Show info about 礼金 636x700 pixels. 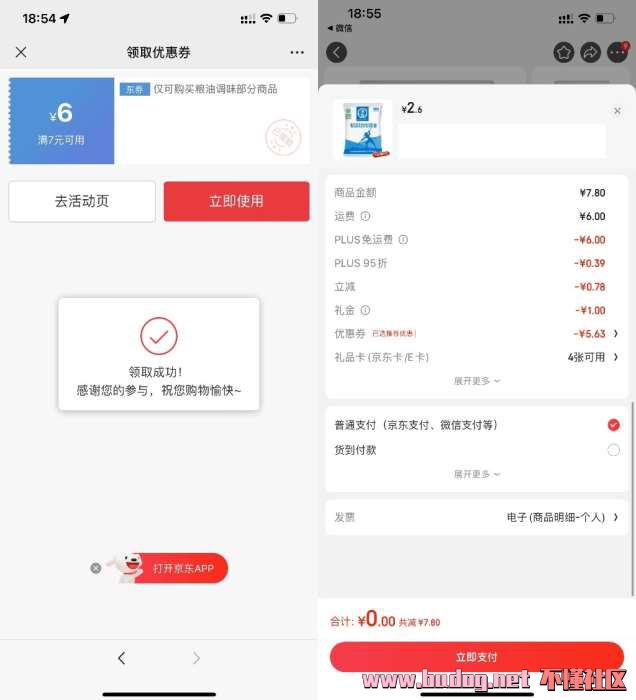tap(365, 310)
